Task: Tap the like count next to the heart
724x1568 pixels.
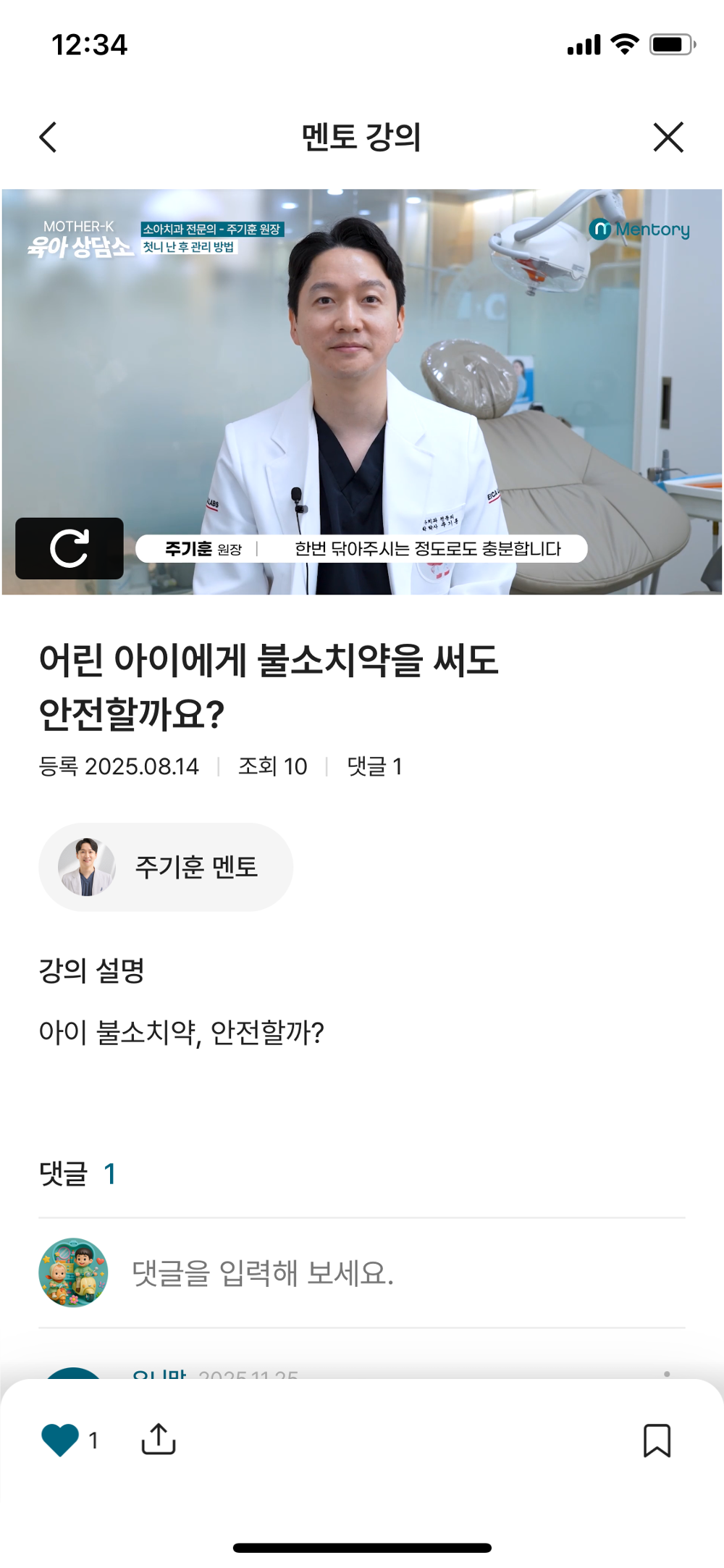Action: 93,1441
